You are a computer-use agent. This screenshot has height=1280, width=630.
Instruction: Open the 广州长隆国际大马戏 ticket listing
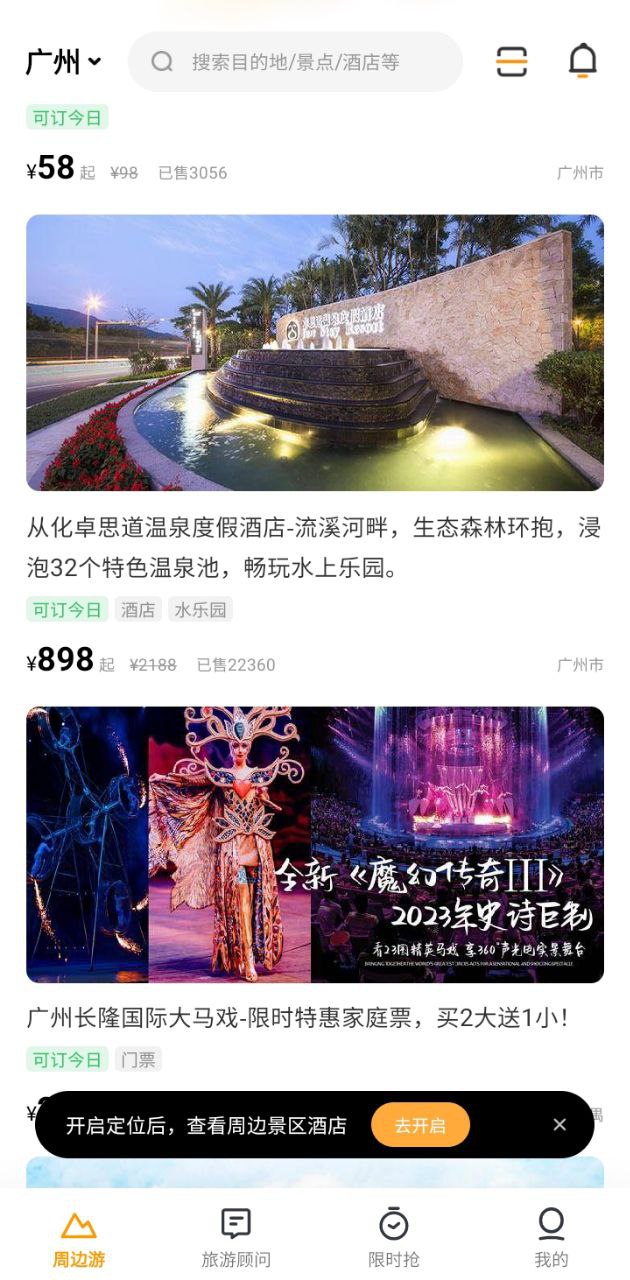click(314, 845)
